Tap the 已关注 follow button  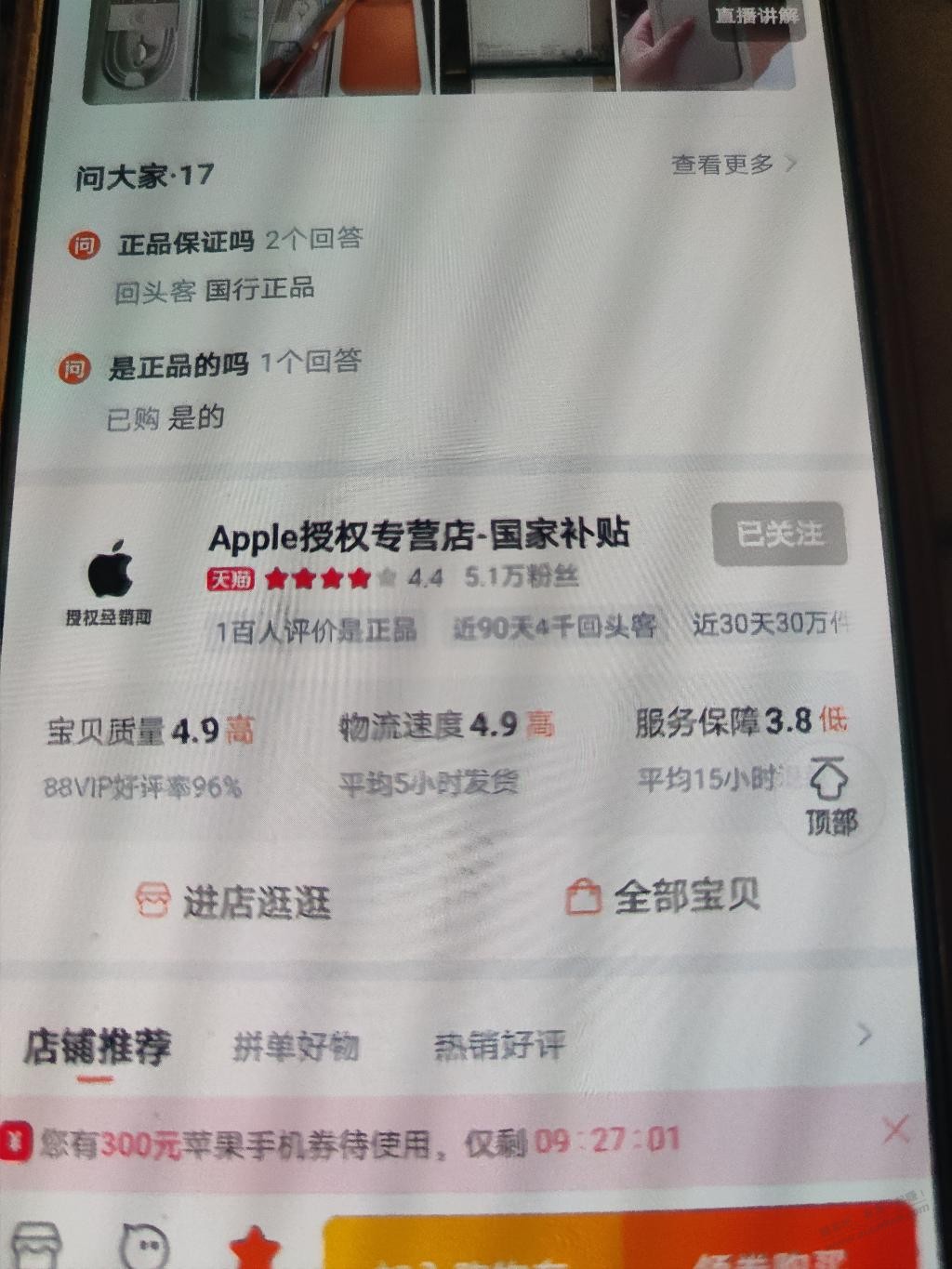point(779,534)
